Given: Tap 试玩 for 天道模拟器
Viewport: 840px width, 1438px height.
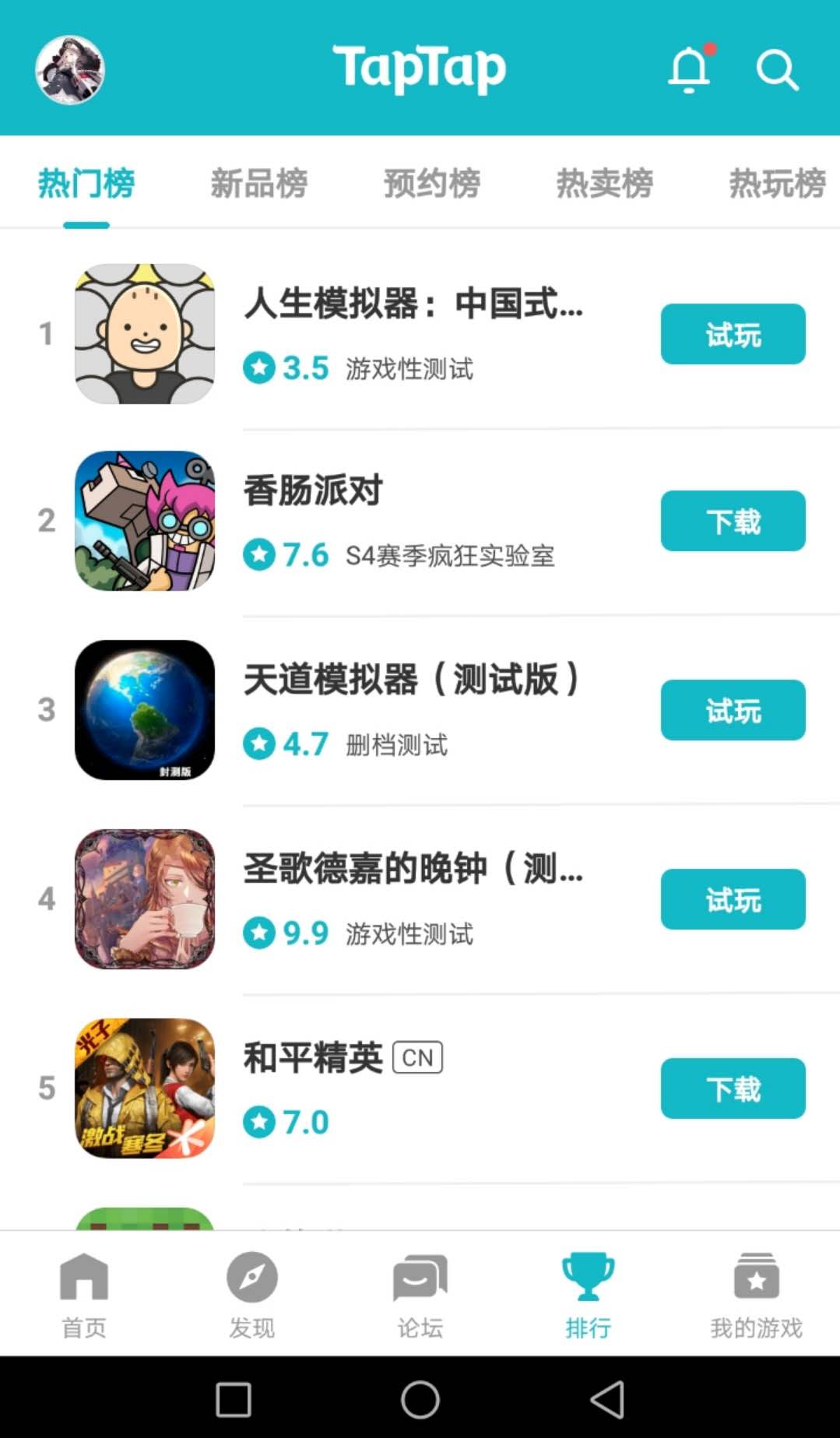Looking at the screenshot, I should click(x=733, y=710).
